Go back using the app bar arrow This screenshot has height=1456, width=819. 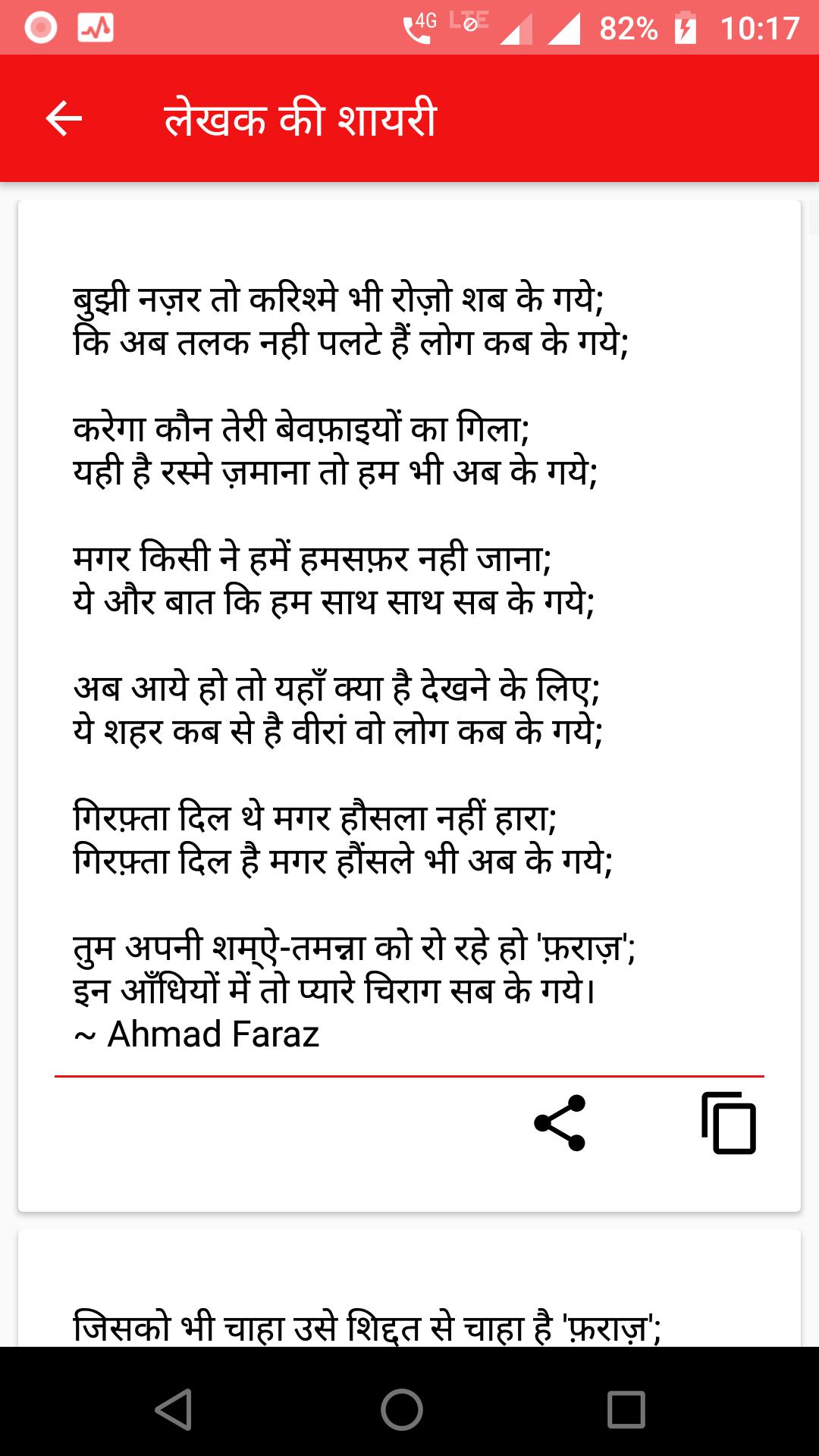(x=64, y=119)
